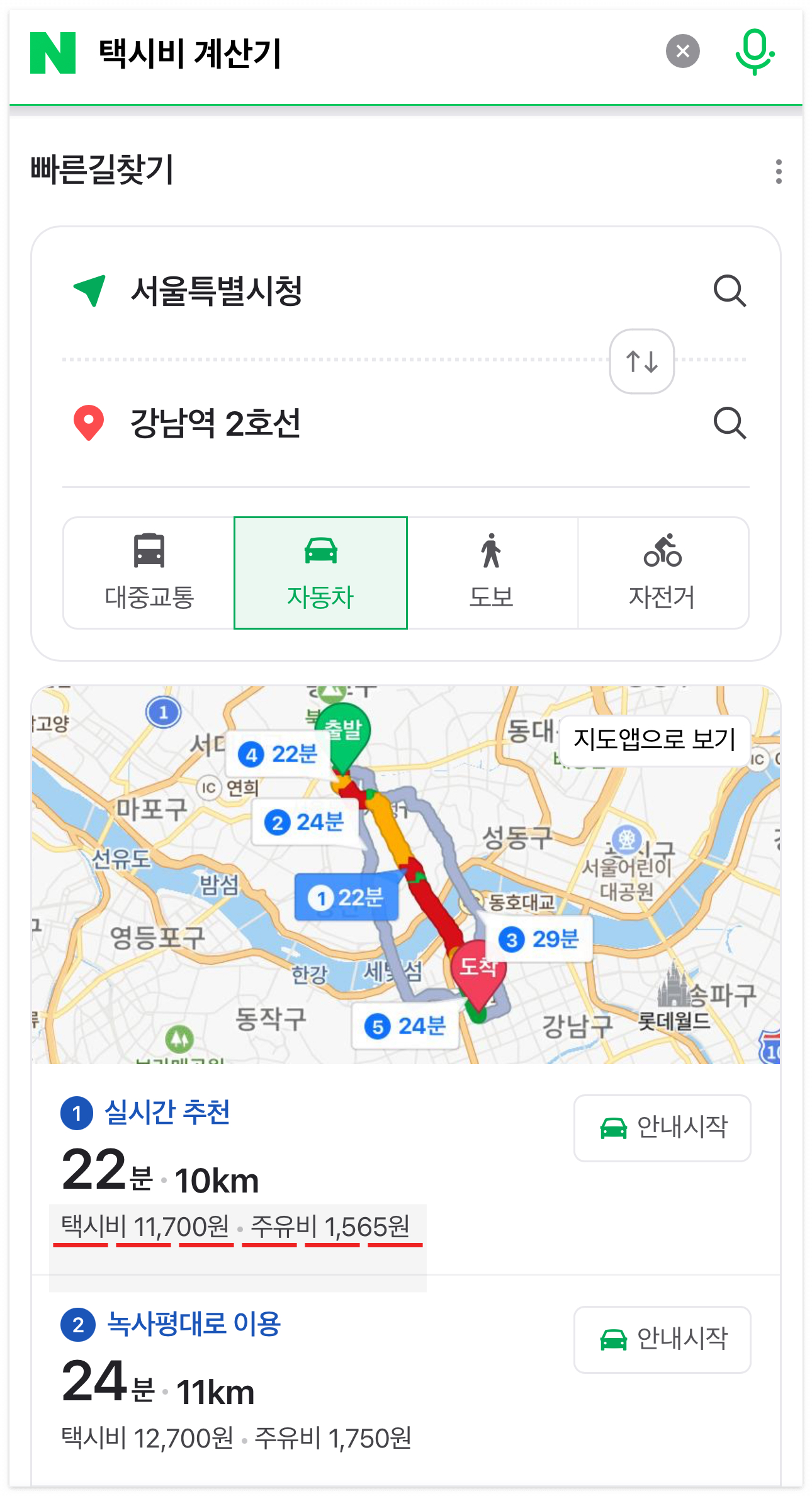Screen dimensions: 812x1496
Task: Toggle route selection to 녹사평대로 이용
Action: pos(195,1322)
